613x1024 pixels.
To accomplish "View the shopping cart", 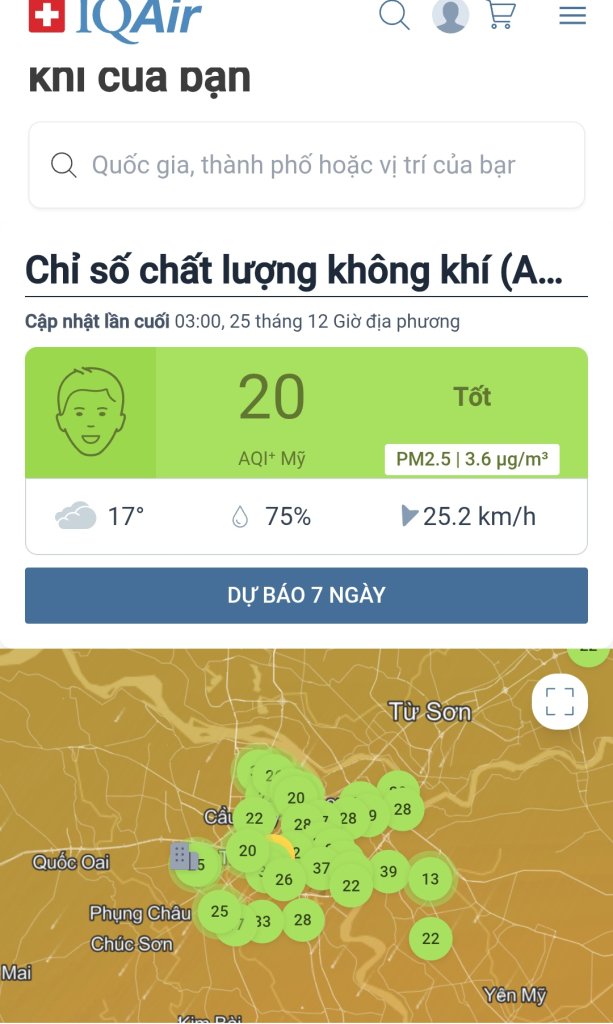I will coord(500,15).
